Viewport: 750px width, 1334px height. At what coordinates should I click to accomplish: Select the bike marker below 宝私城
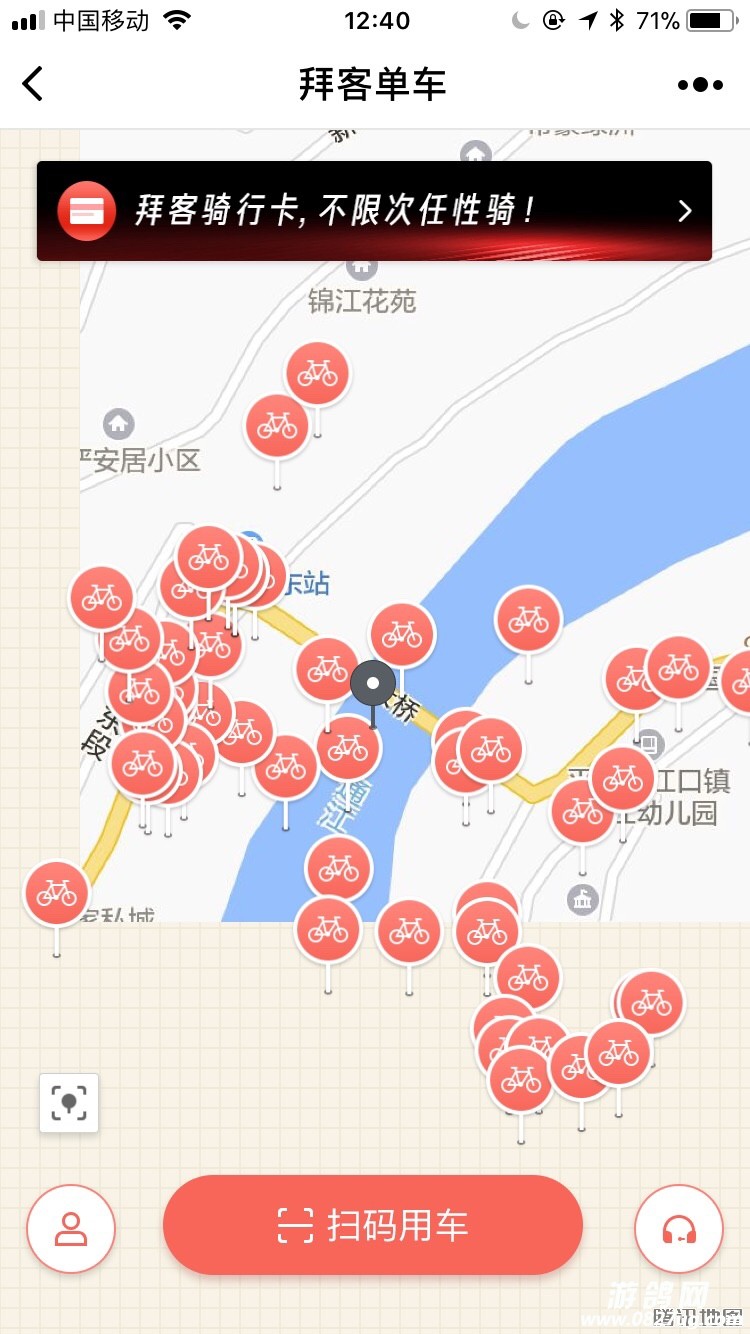point(56,893)
